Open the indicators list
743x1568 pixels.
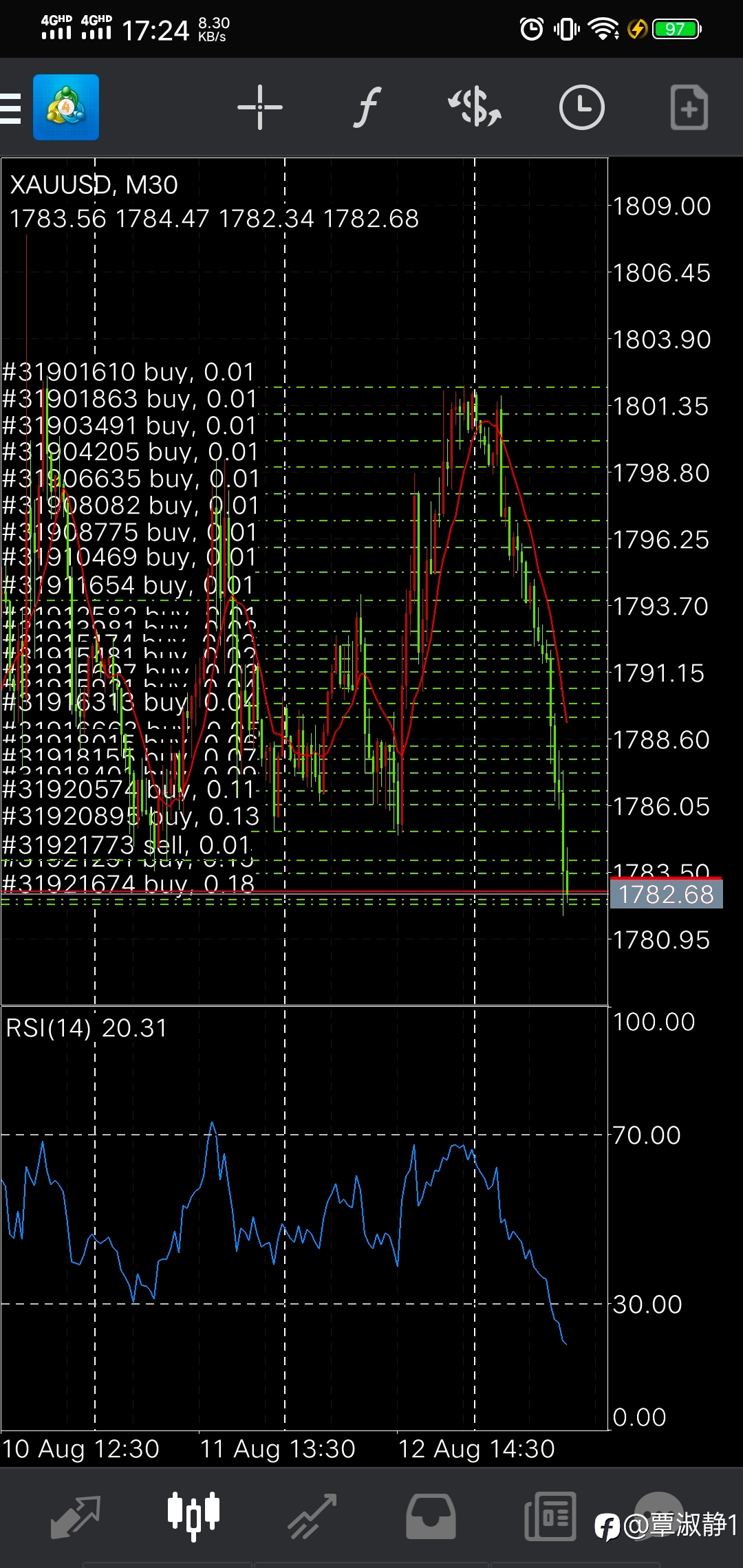[x=367, y=107]
